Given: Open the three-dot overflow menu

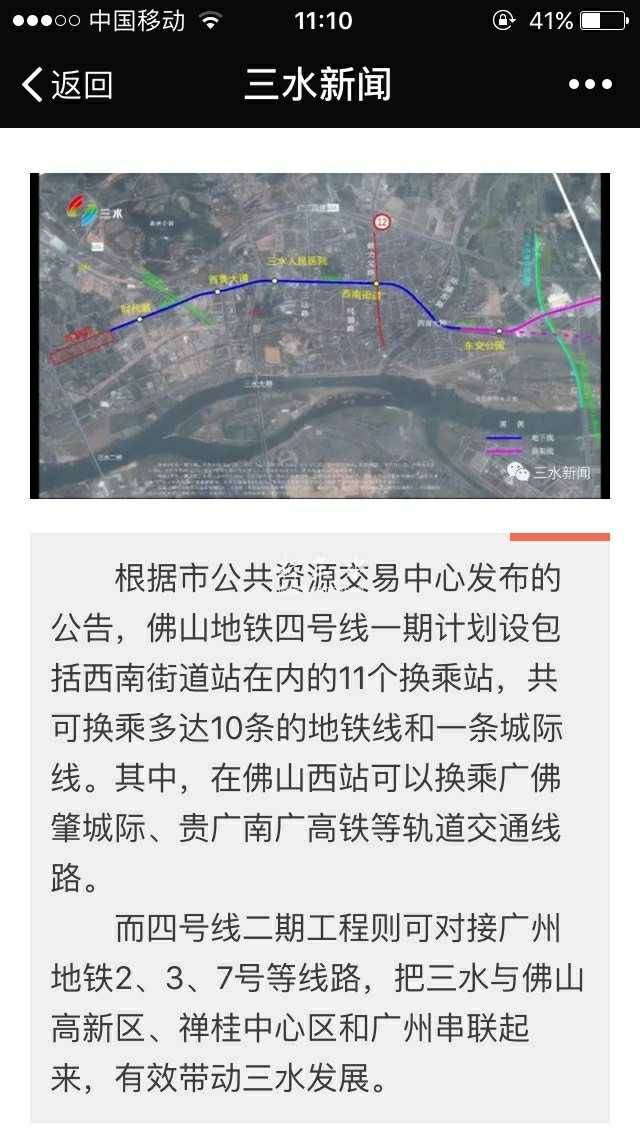Looking at the screenshot, I should pos(590,85).
